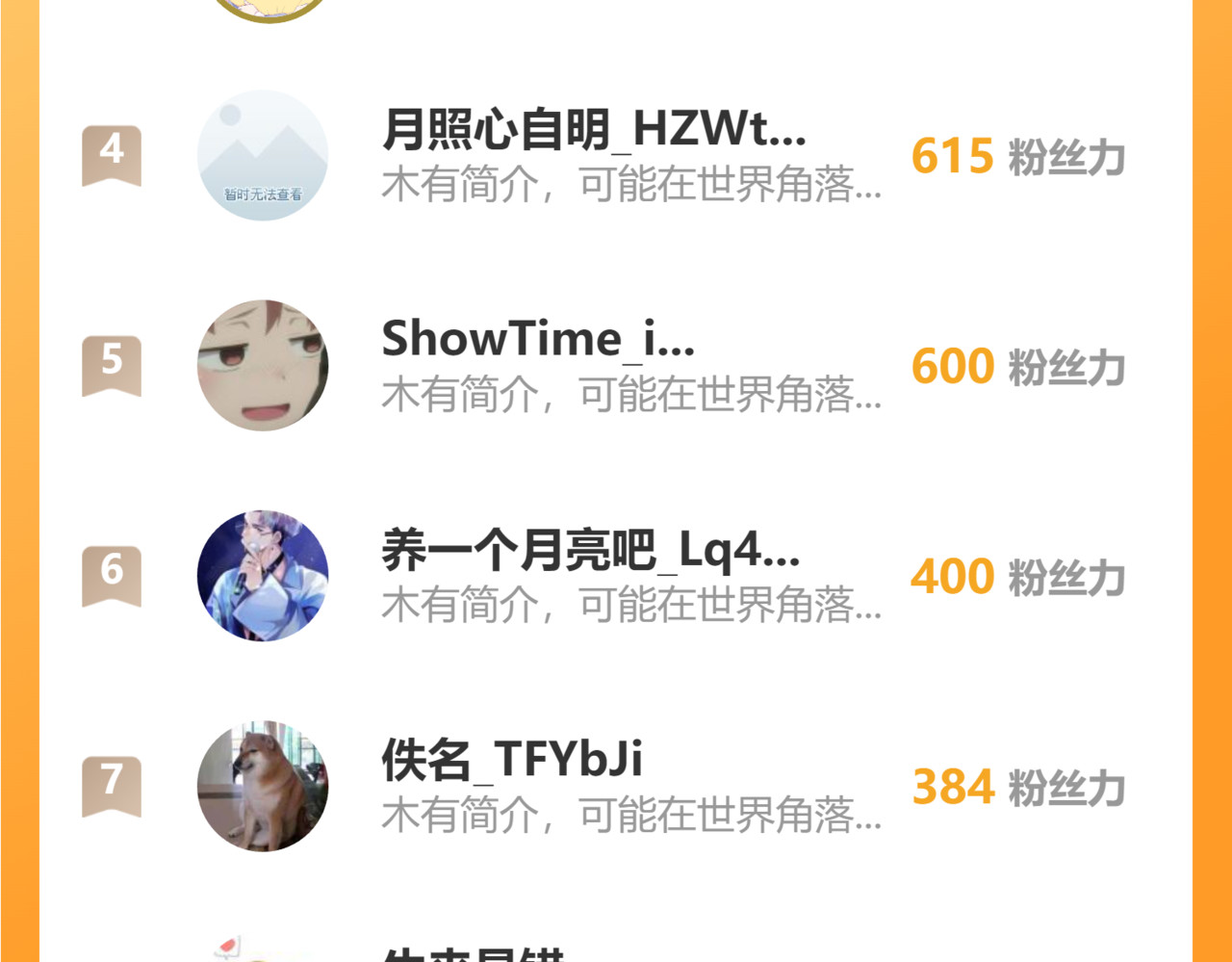The height and width of the screenshot is (962, 1232).
Task: Open the ShowTime_i... ranking row
Action: coord(616,365)
